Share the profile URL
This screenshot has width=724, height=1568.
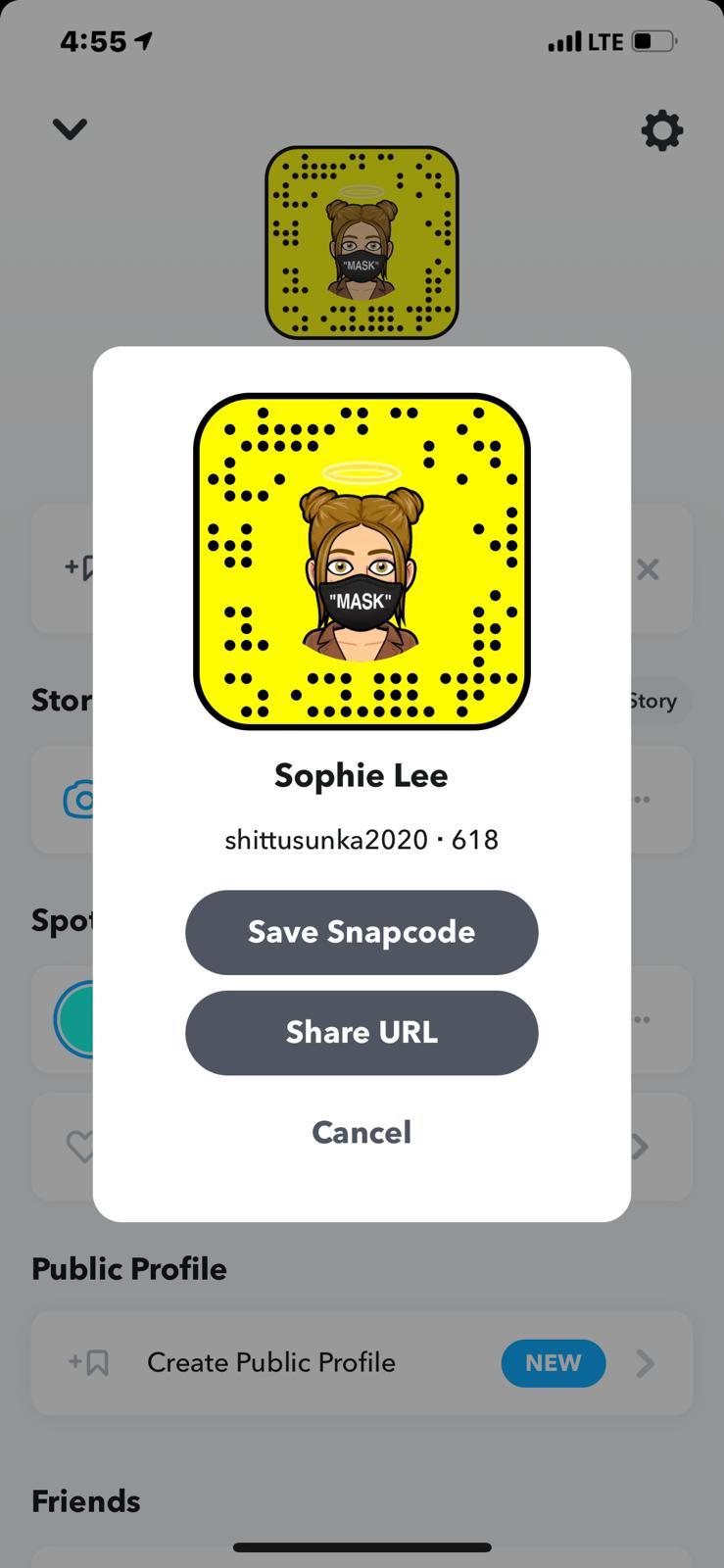coord(362,1032)
